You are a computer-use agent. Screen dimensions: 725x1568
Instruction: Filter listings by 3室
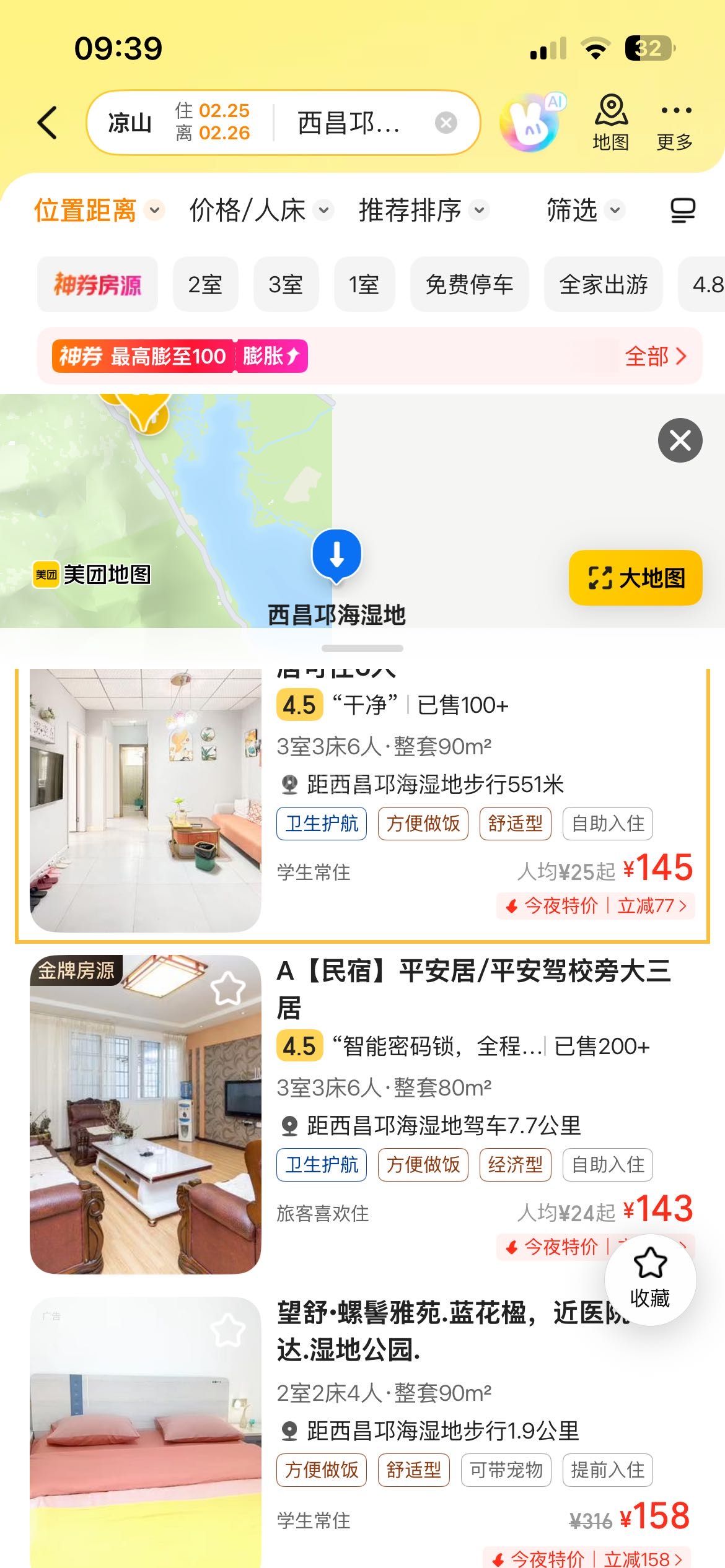pos(286,285)
